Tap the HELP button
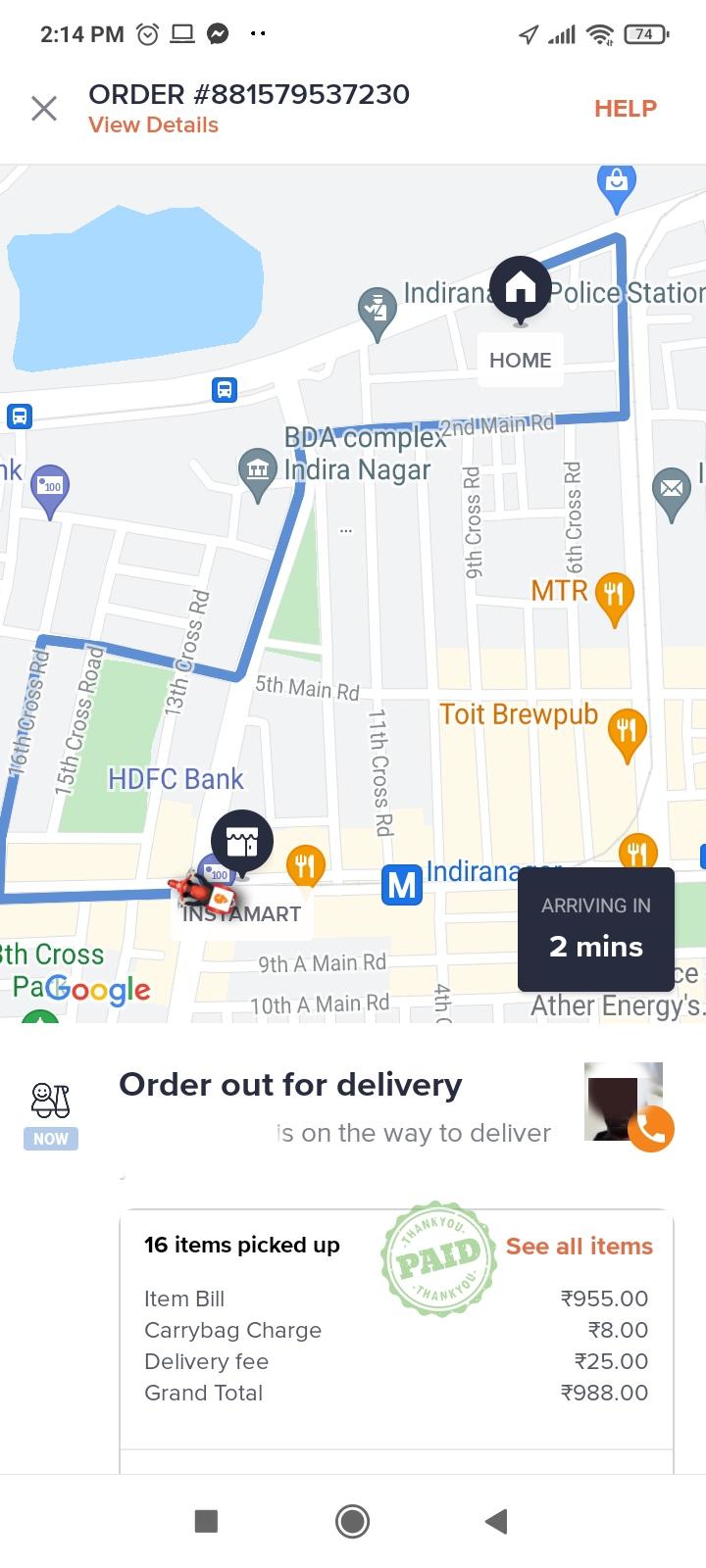The image size is (706, 1568). (625, 109)
